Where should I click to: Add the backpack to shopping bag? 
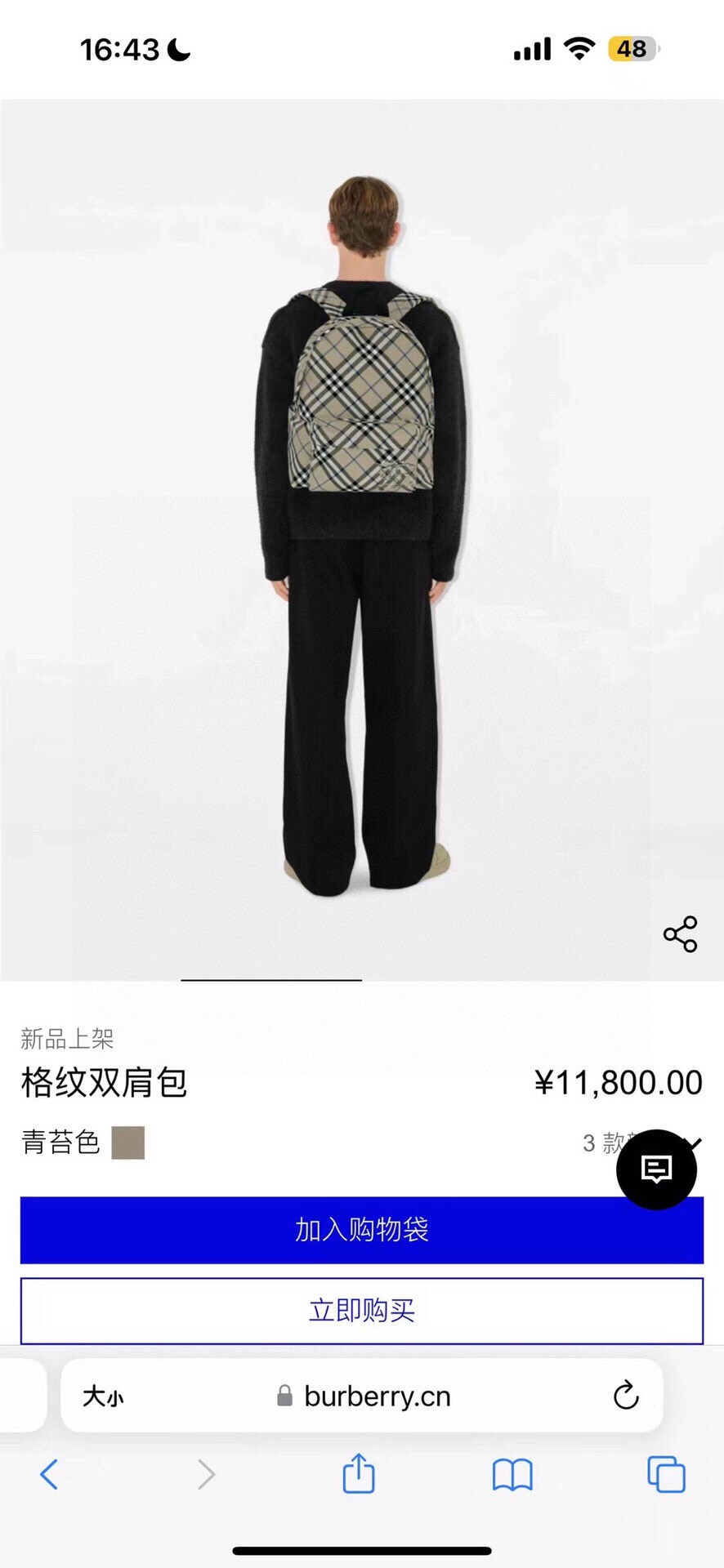(x=361, y=1230)
